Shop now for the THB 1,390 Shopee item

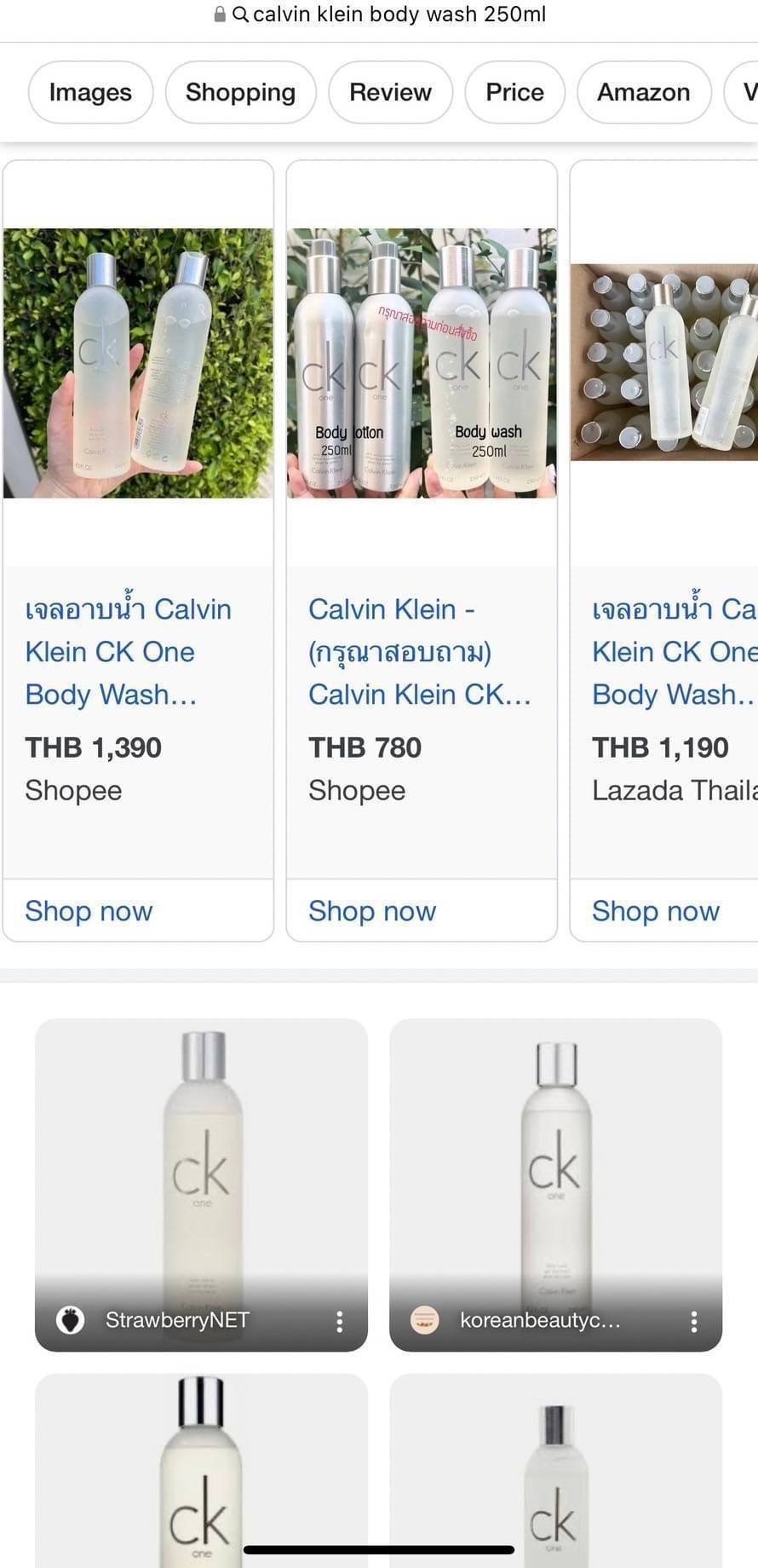[89, 911]
